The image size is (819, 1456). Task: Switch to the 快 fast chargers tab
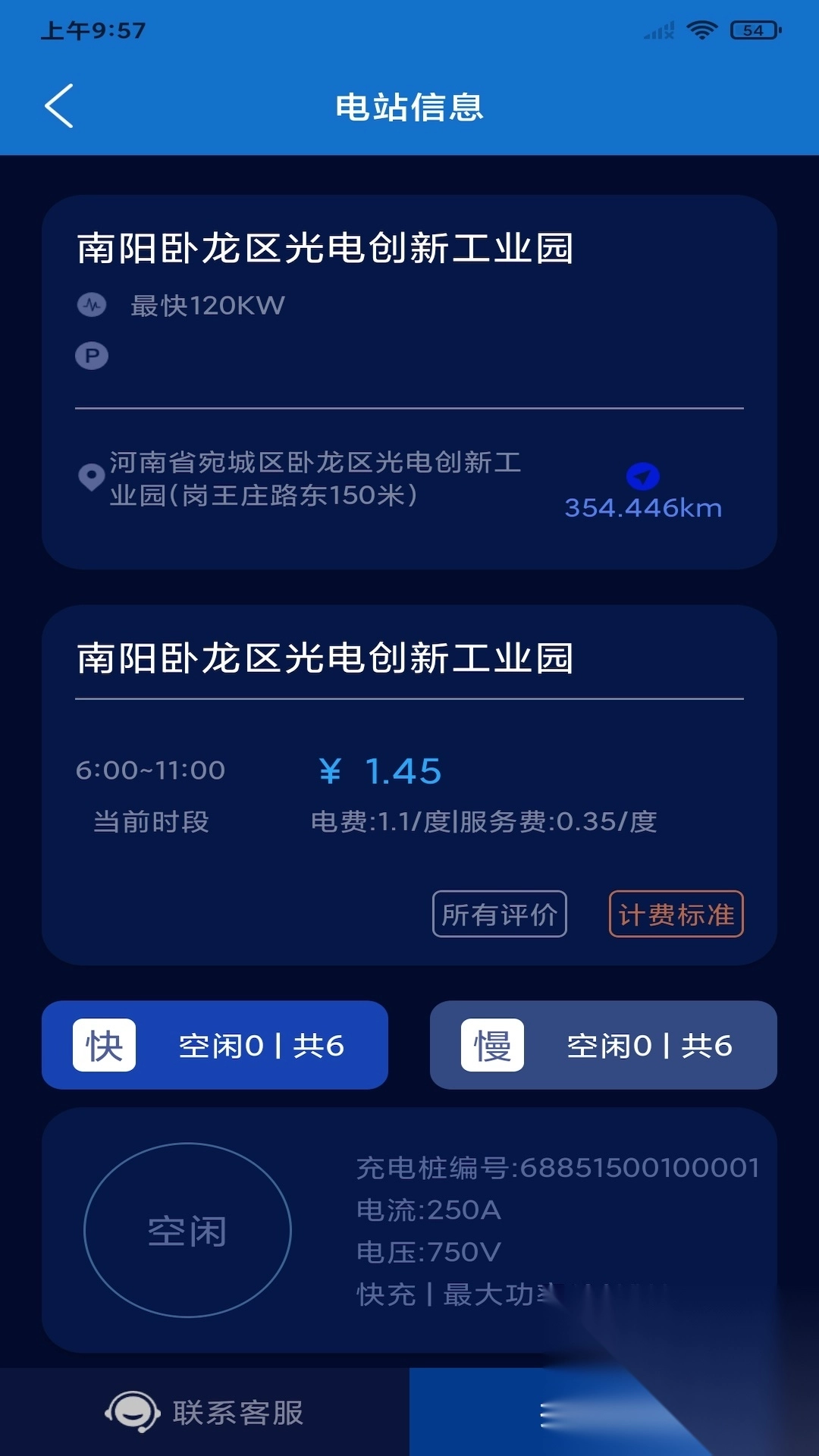[215, 1045]
